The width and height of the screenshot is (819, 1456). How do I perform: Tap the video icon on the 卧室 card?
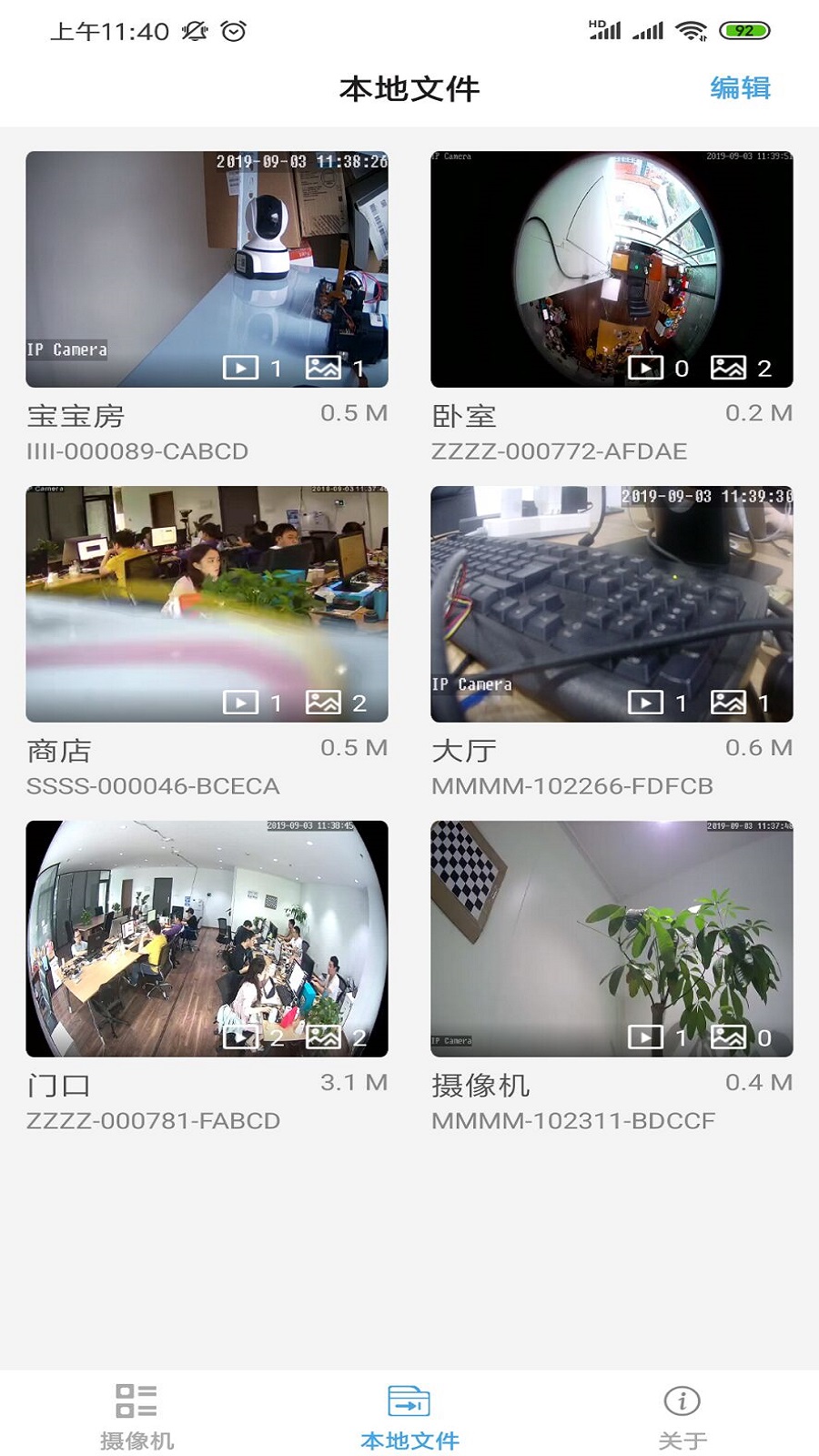[644, 368]
